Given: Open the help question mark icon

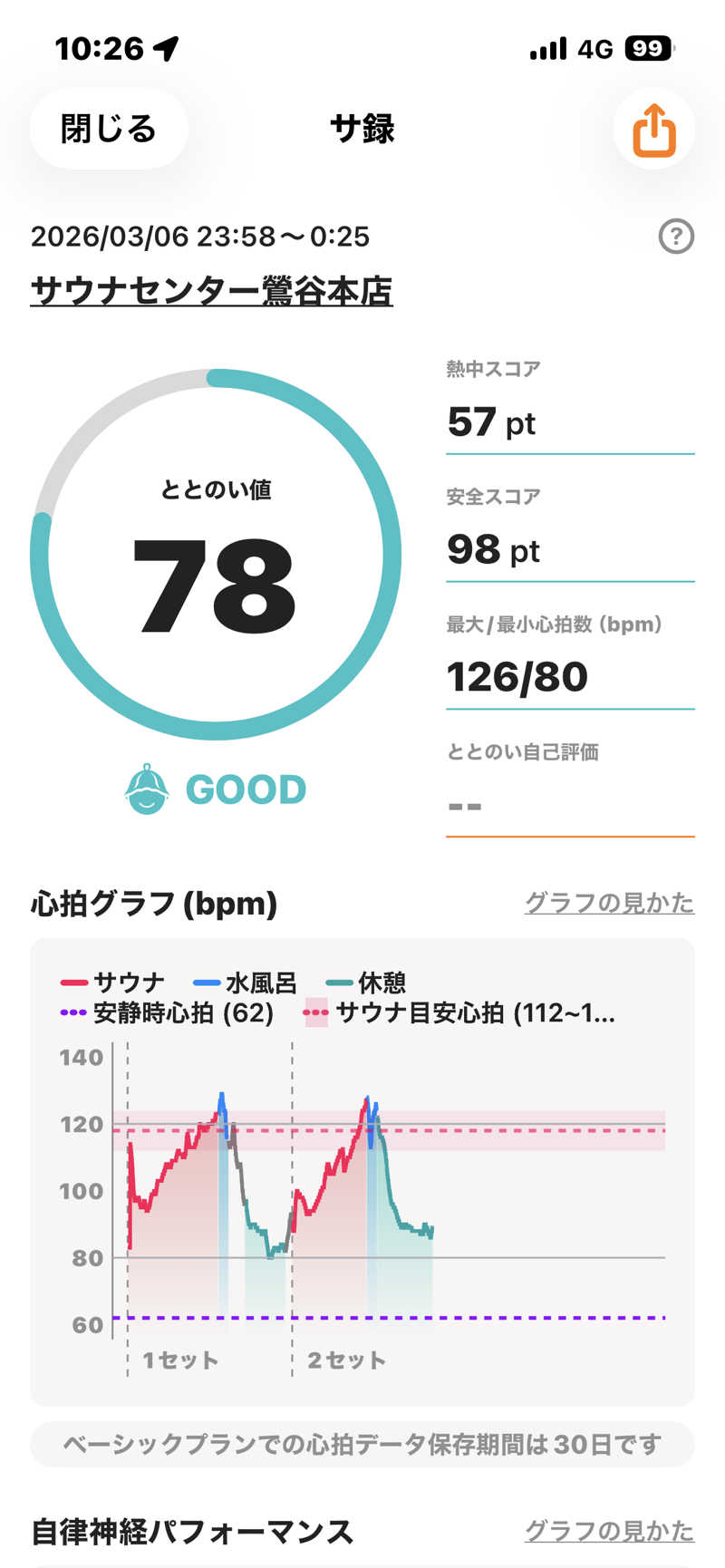Looking at the screenshot, I should [x=675, y=237].
